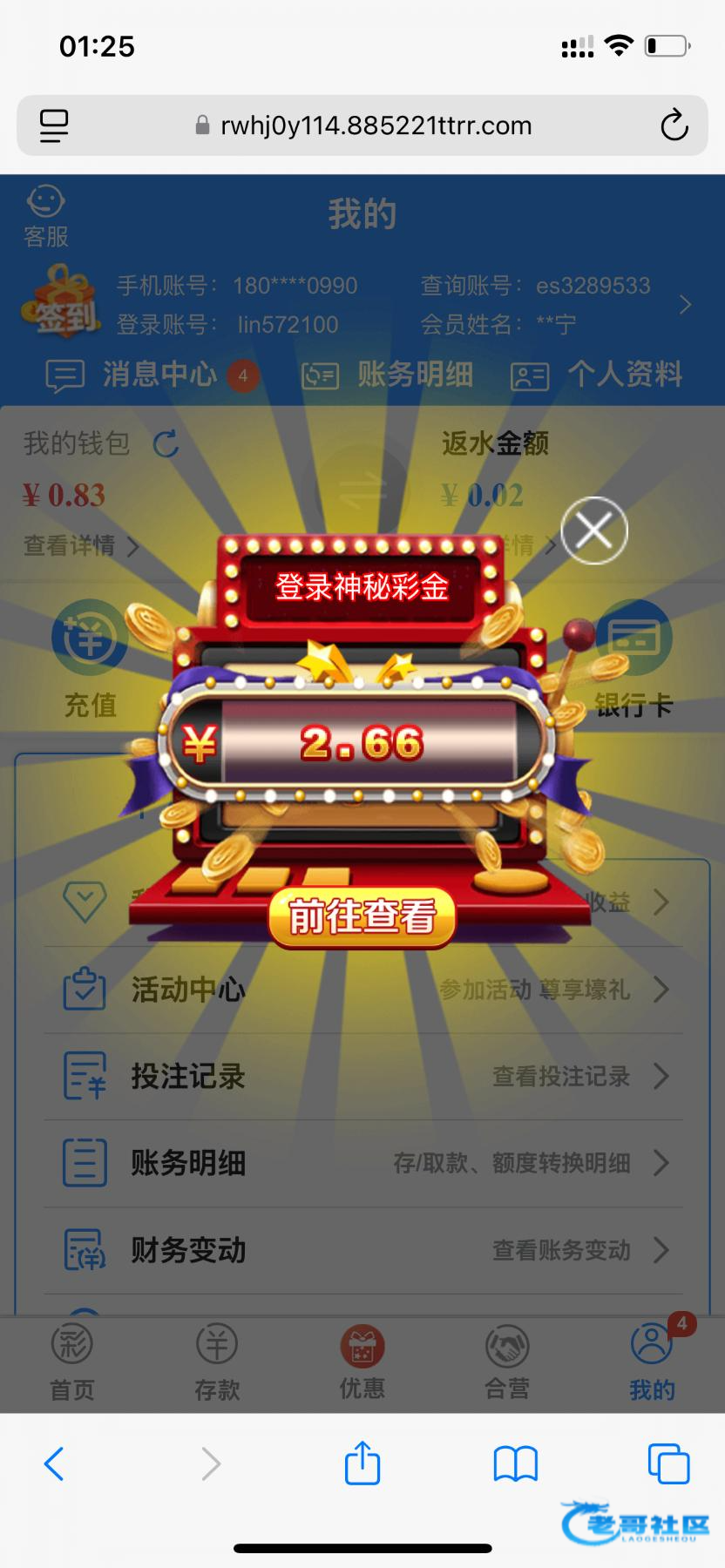Viewport: 725px width, 1568px height.
Task: Reload the page in Safari
Action: click(674, 125)
